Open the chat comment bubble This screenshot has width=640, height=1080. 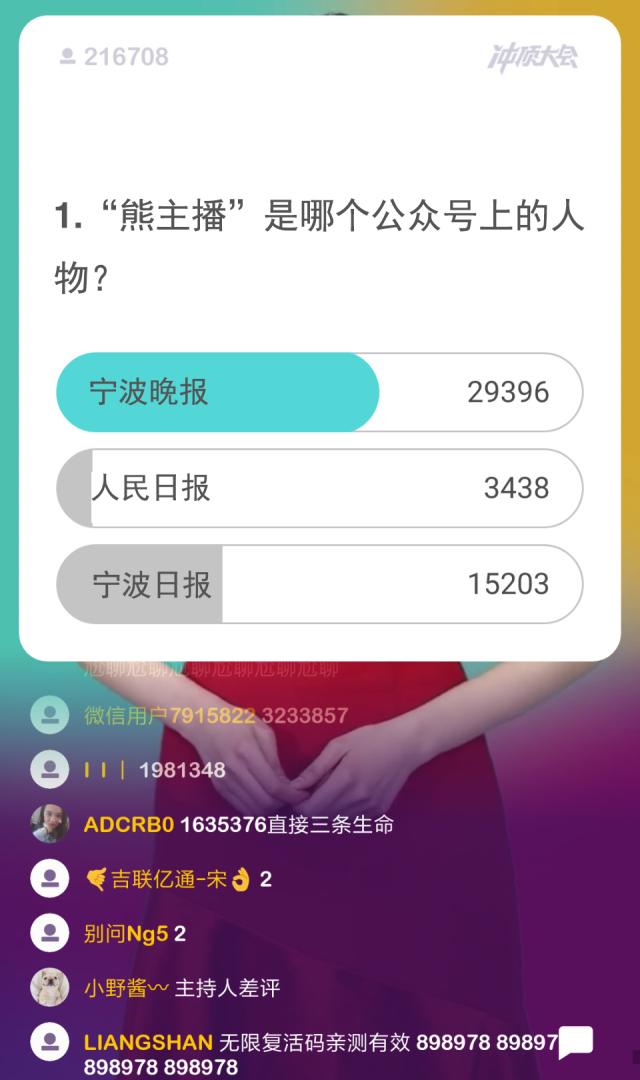(x=576, y=1043)
